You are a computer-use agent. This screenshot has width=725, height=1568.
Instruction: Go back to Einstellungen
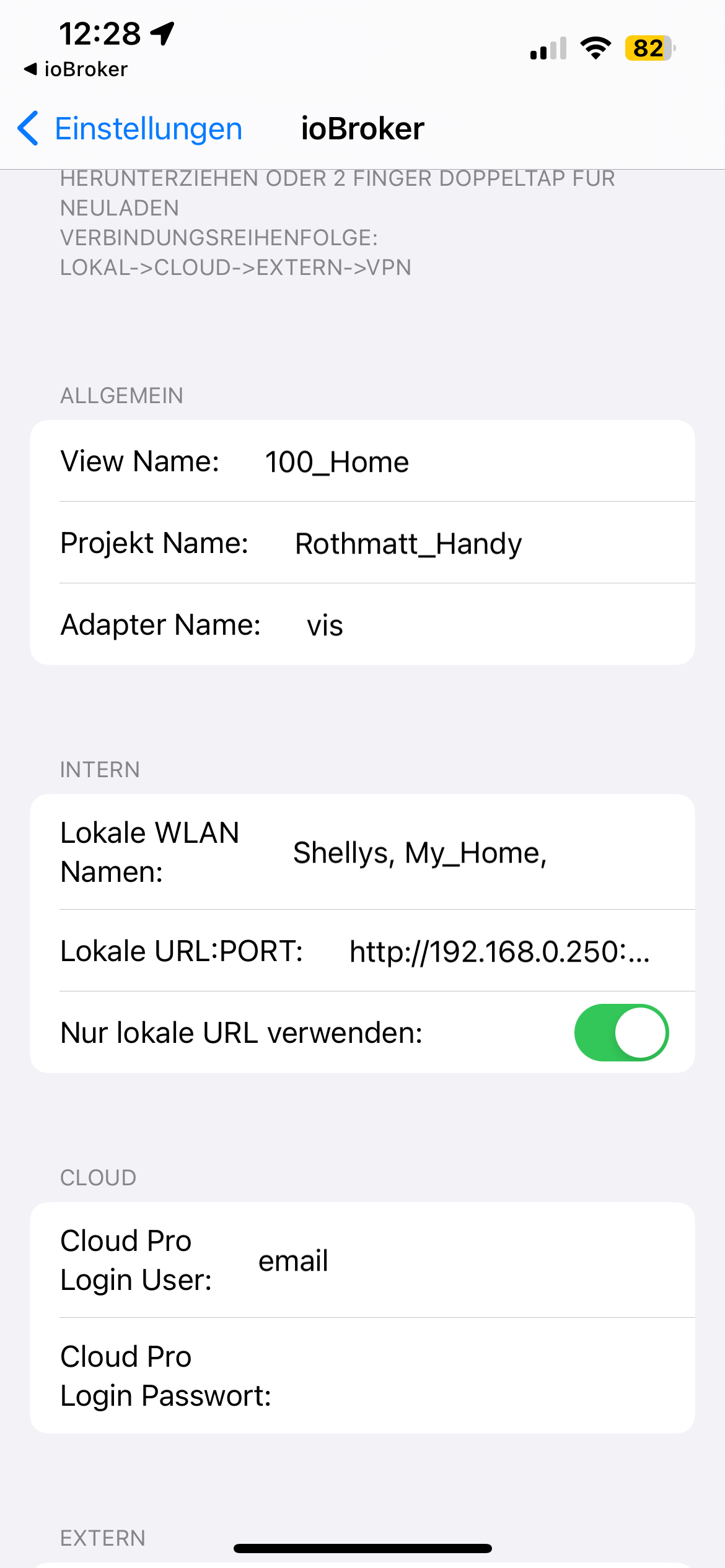pos(130,129)
